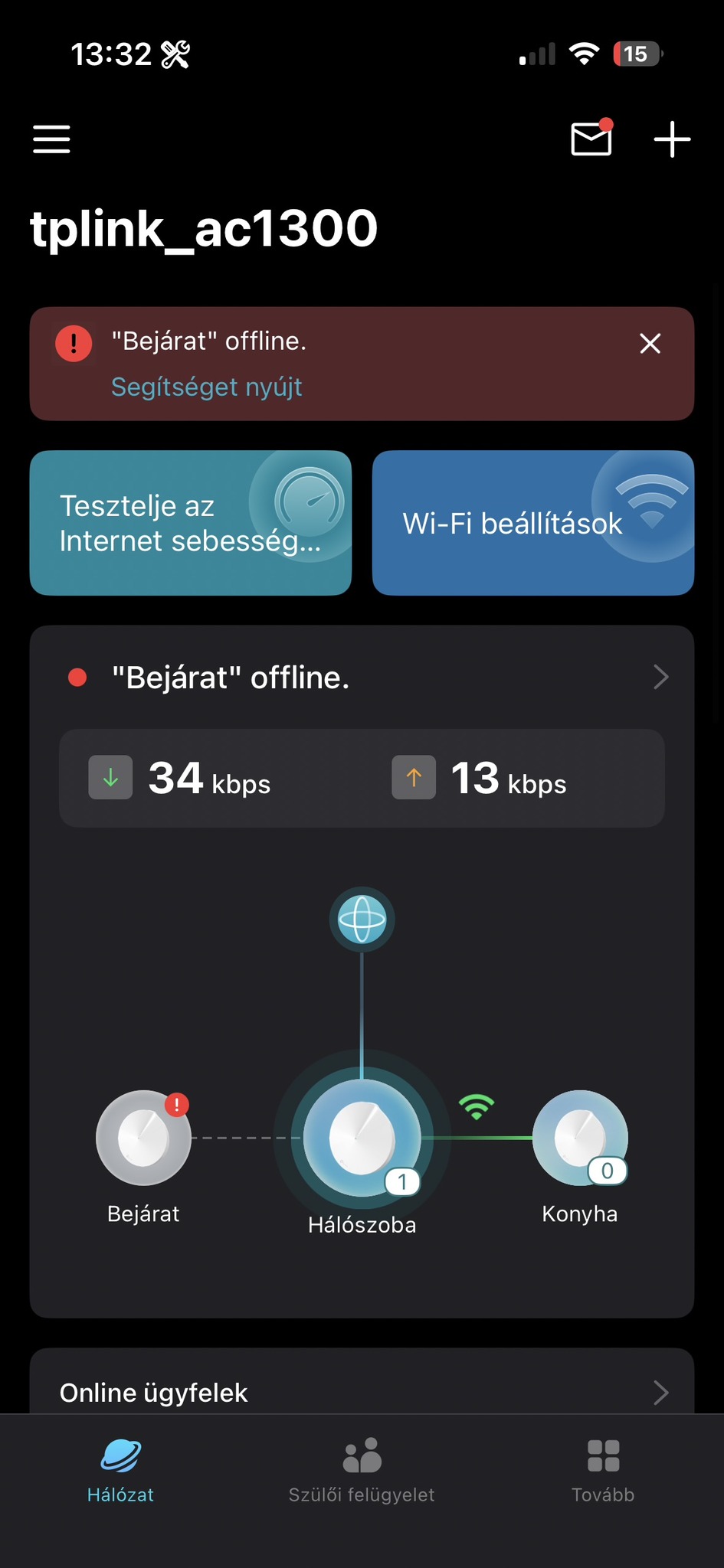Select the Hálószoba main Deco unit

pyautogui.click(x=362, y=1138)
